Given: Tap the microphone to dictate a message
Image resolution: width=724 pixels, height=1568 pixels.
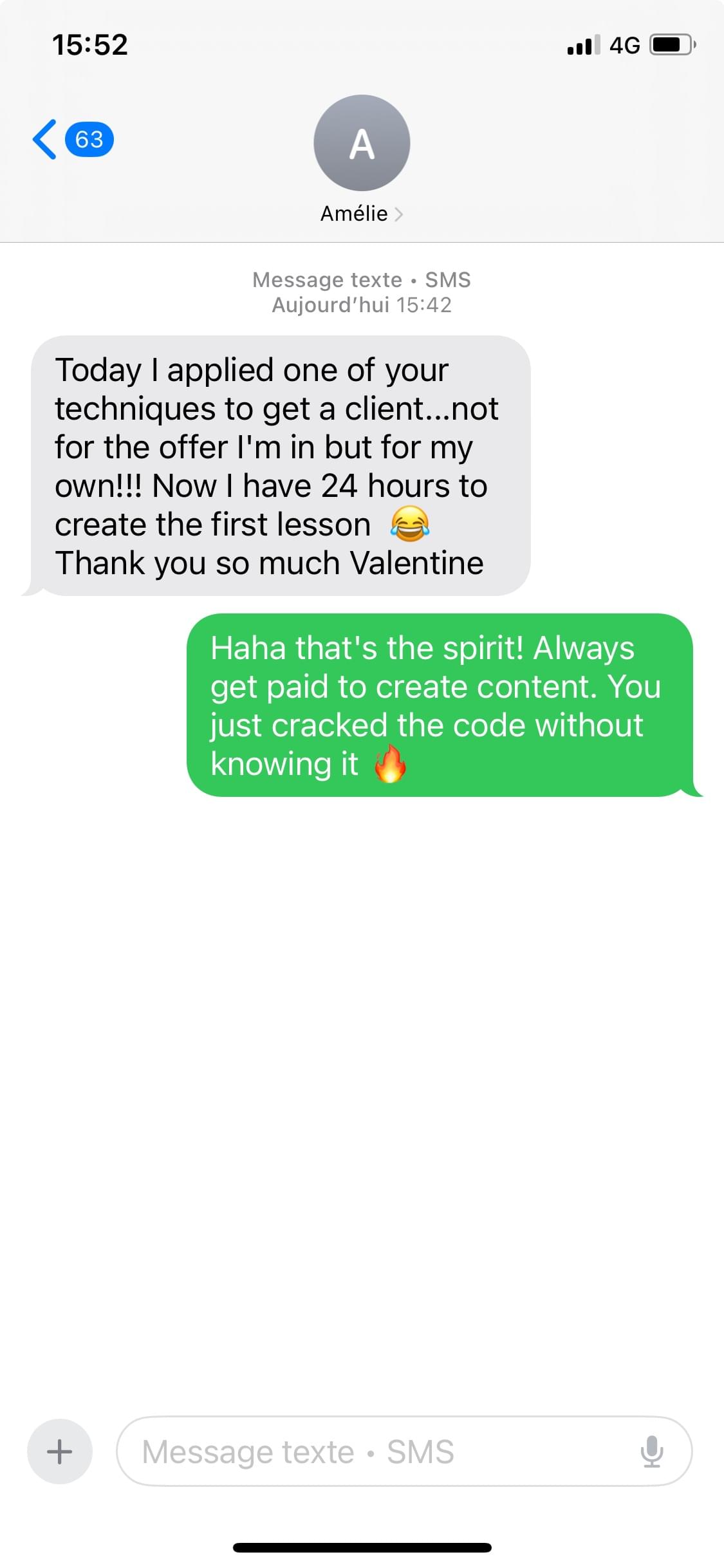Looking at the screenshot, I should click(651, 1451).
